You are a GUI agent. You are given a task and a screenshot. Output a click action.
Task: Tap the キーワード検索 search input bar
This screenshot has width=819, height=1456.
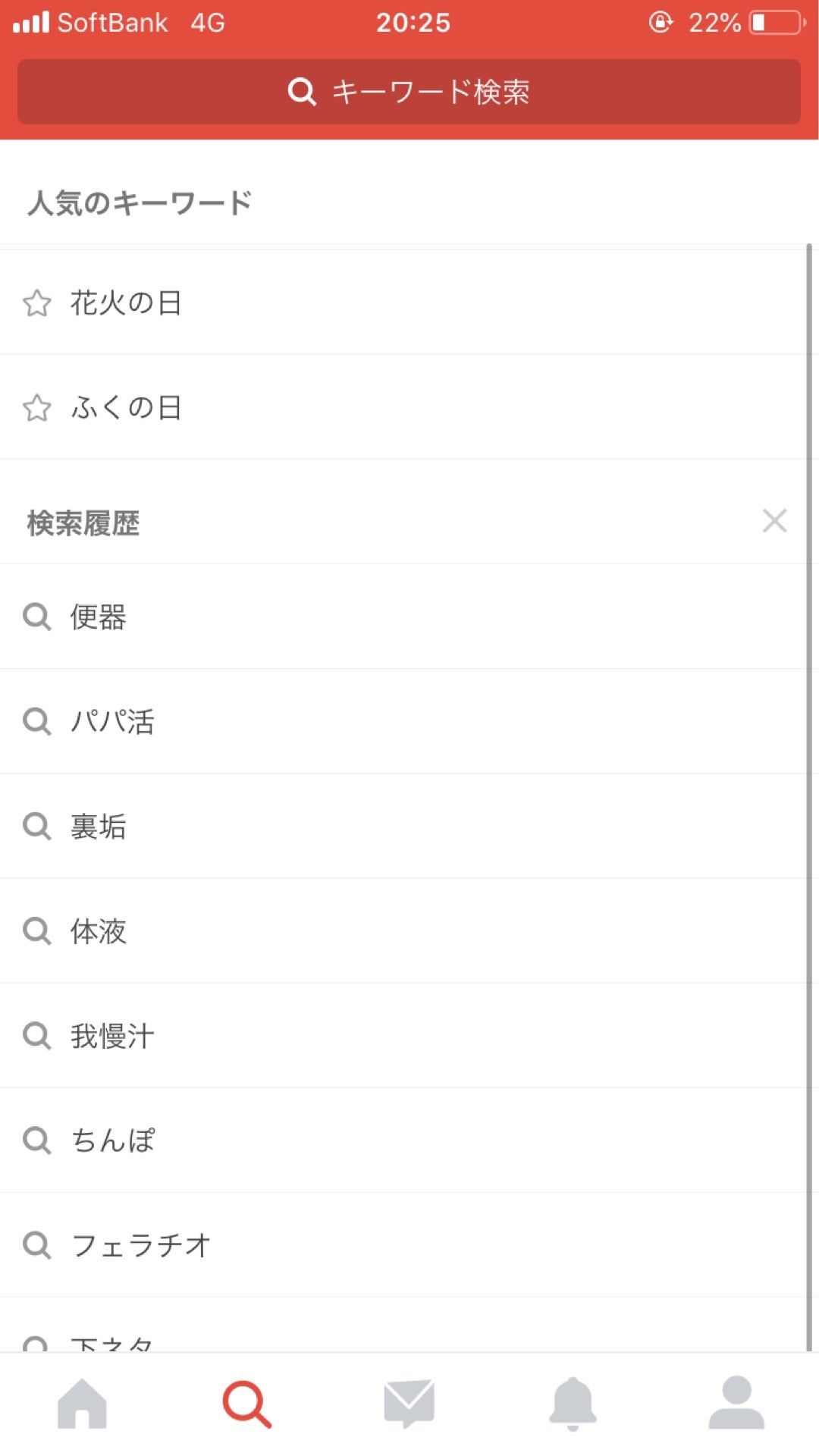pos(409,92)
